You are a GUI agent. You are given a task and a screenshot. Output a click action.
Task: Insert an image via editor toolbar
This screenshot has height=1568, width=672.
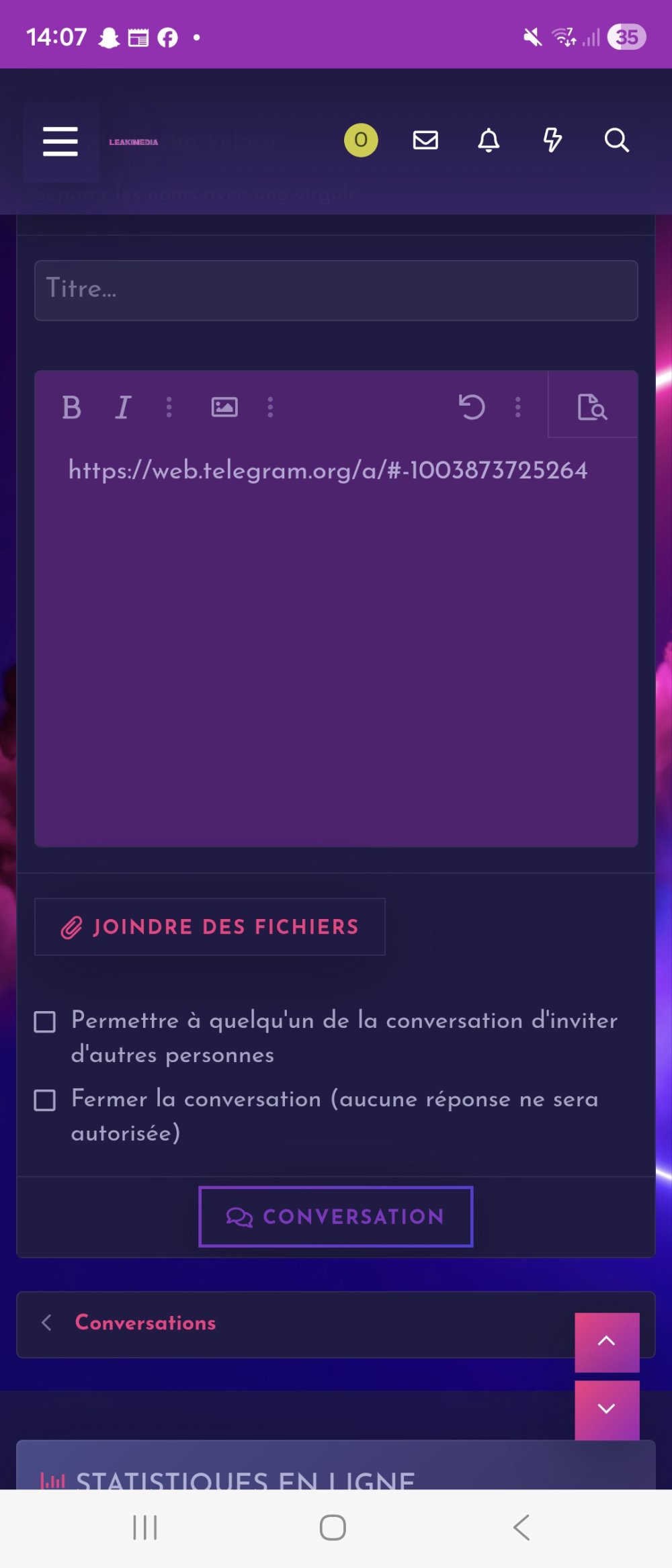tap(224, 407)
